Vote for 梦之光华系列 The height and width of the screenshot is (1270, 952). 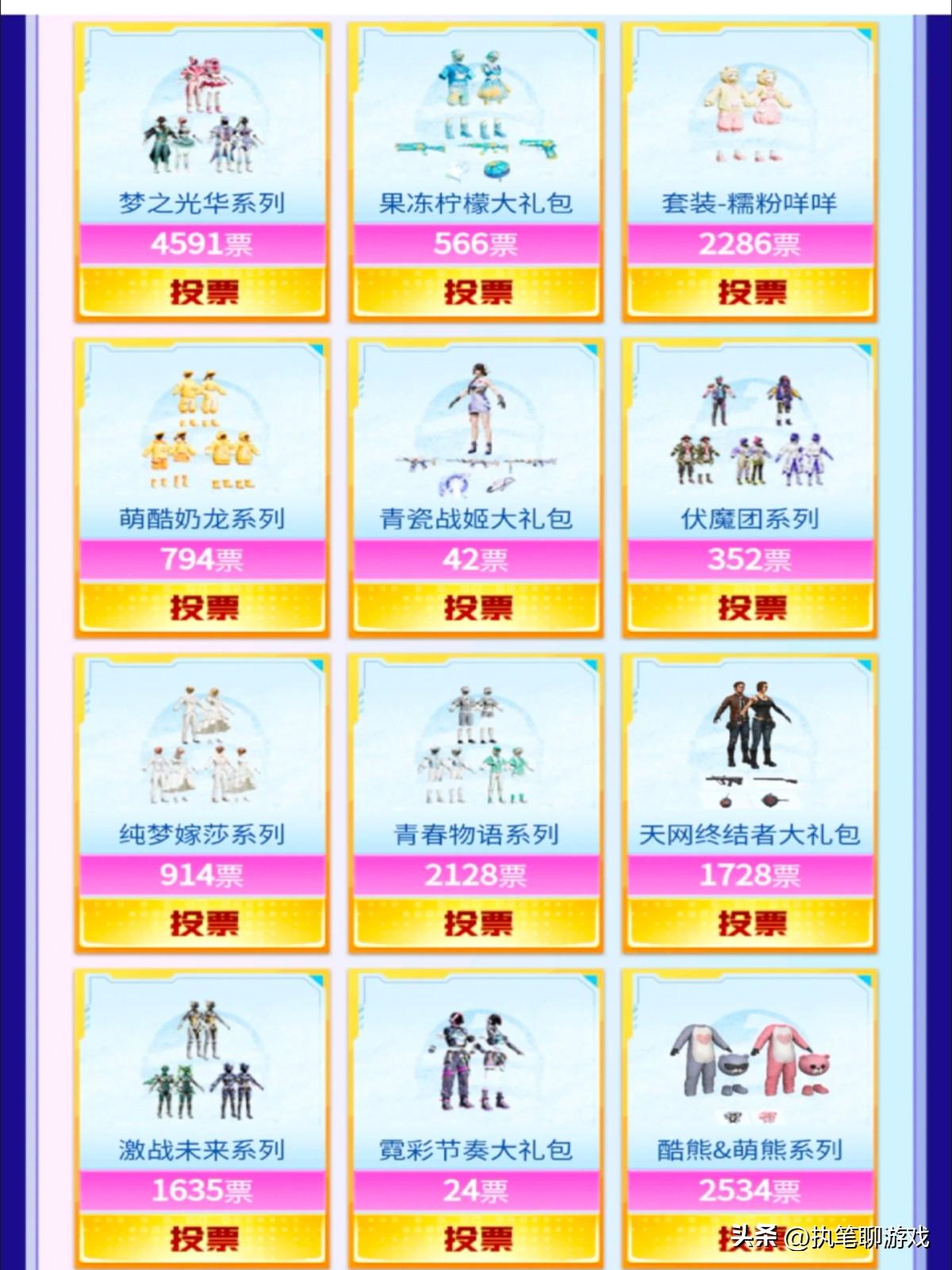[x=202, y=291]
